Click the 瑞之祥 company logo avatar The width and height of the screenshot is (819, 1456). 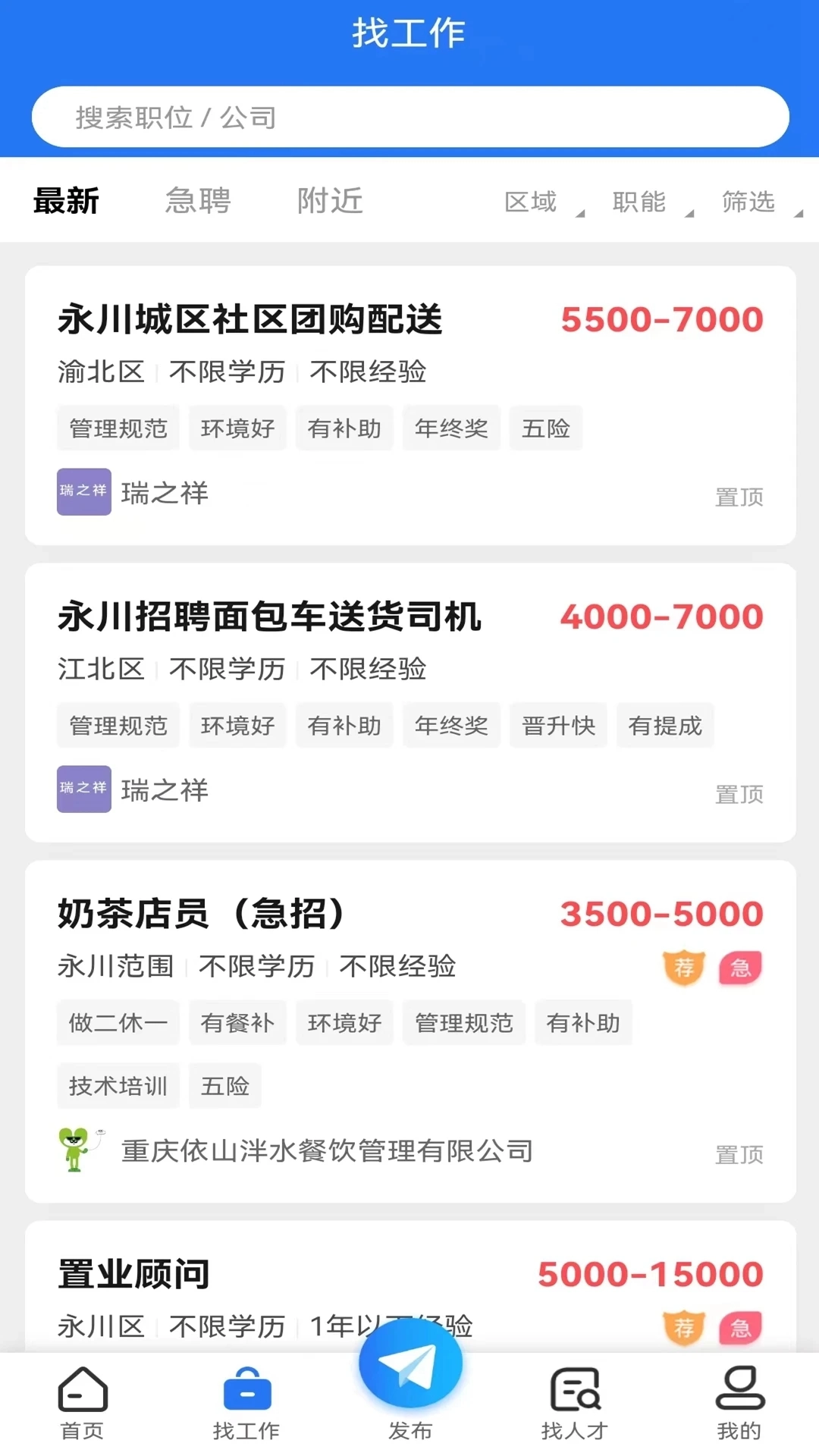click(x=83, y=491)
